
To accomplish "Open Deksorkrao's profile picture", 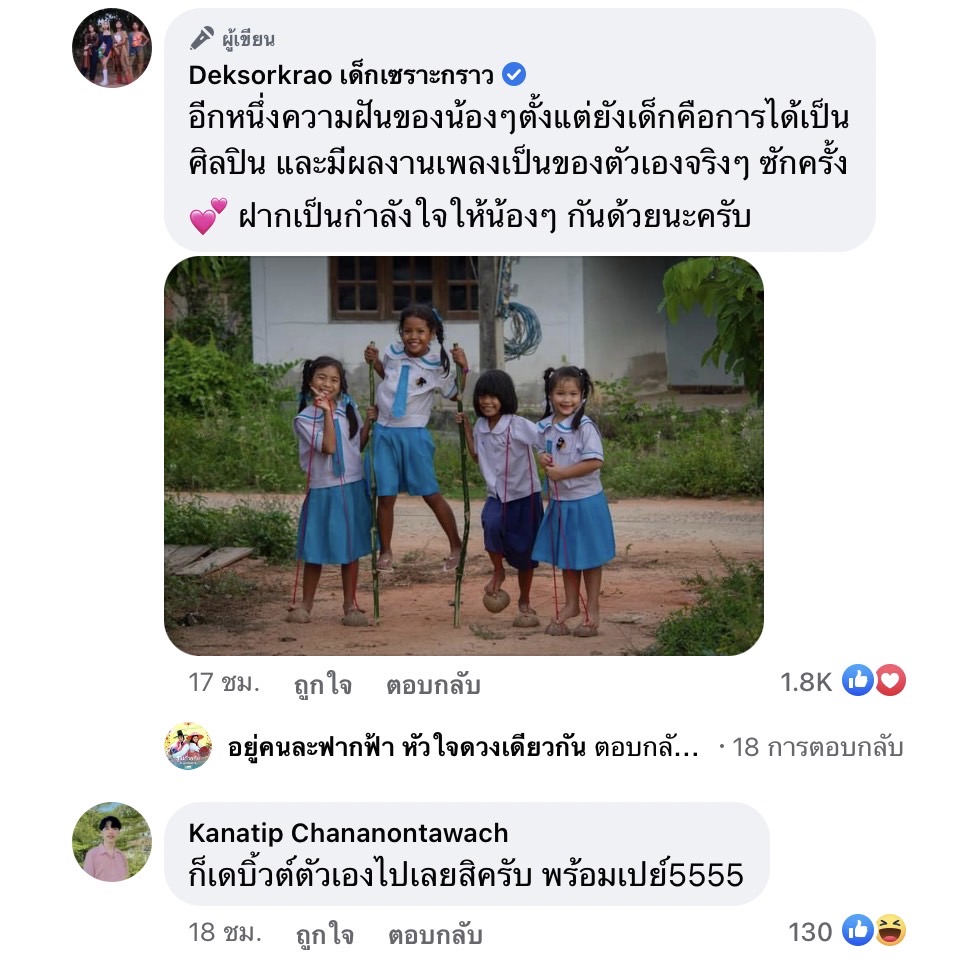I will click(x=112, y=48).
